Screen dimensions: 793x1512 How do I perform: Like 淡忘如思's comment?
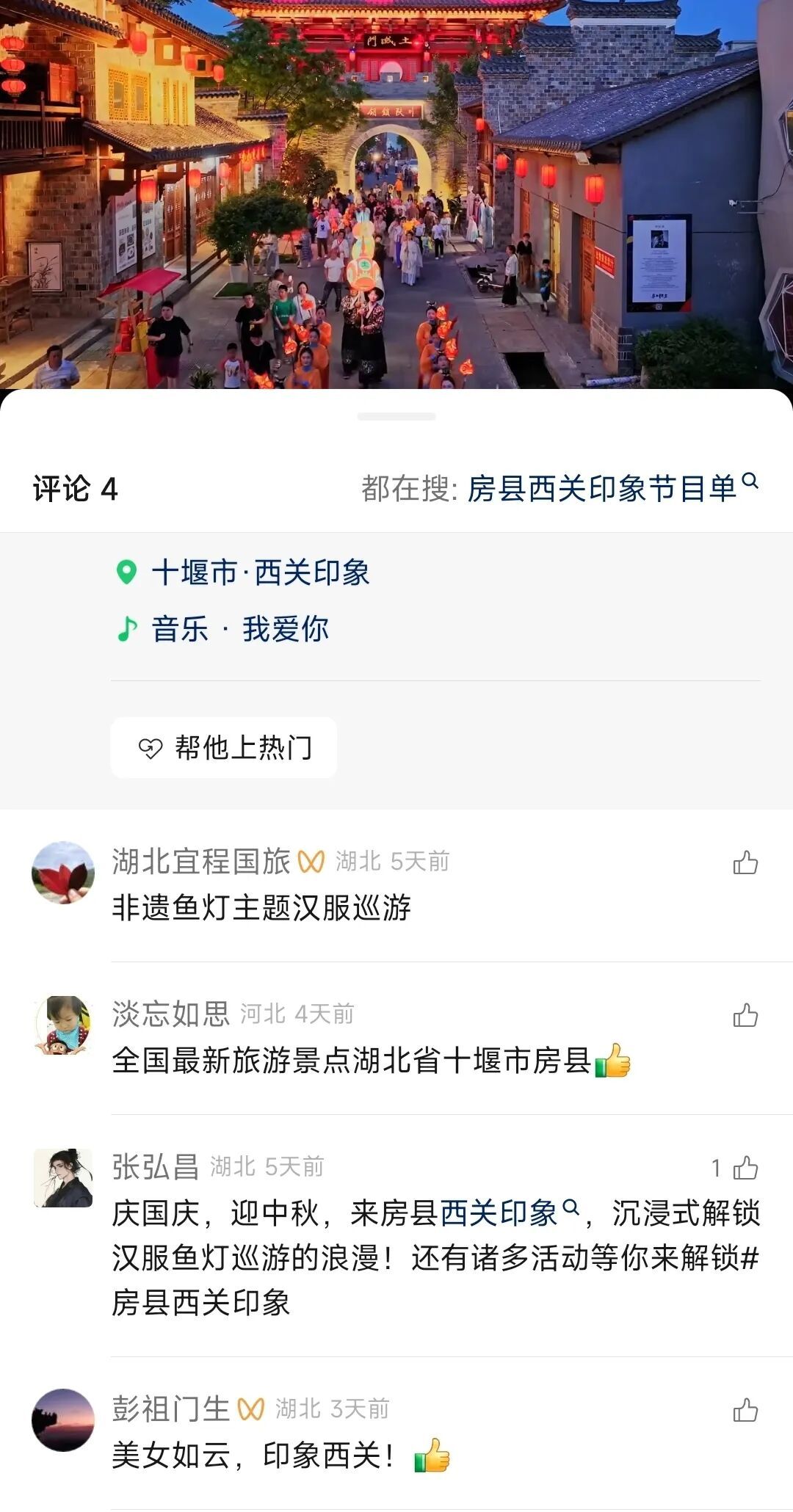coord(745,1016)
